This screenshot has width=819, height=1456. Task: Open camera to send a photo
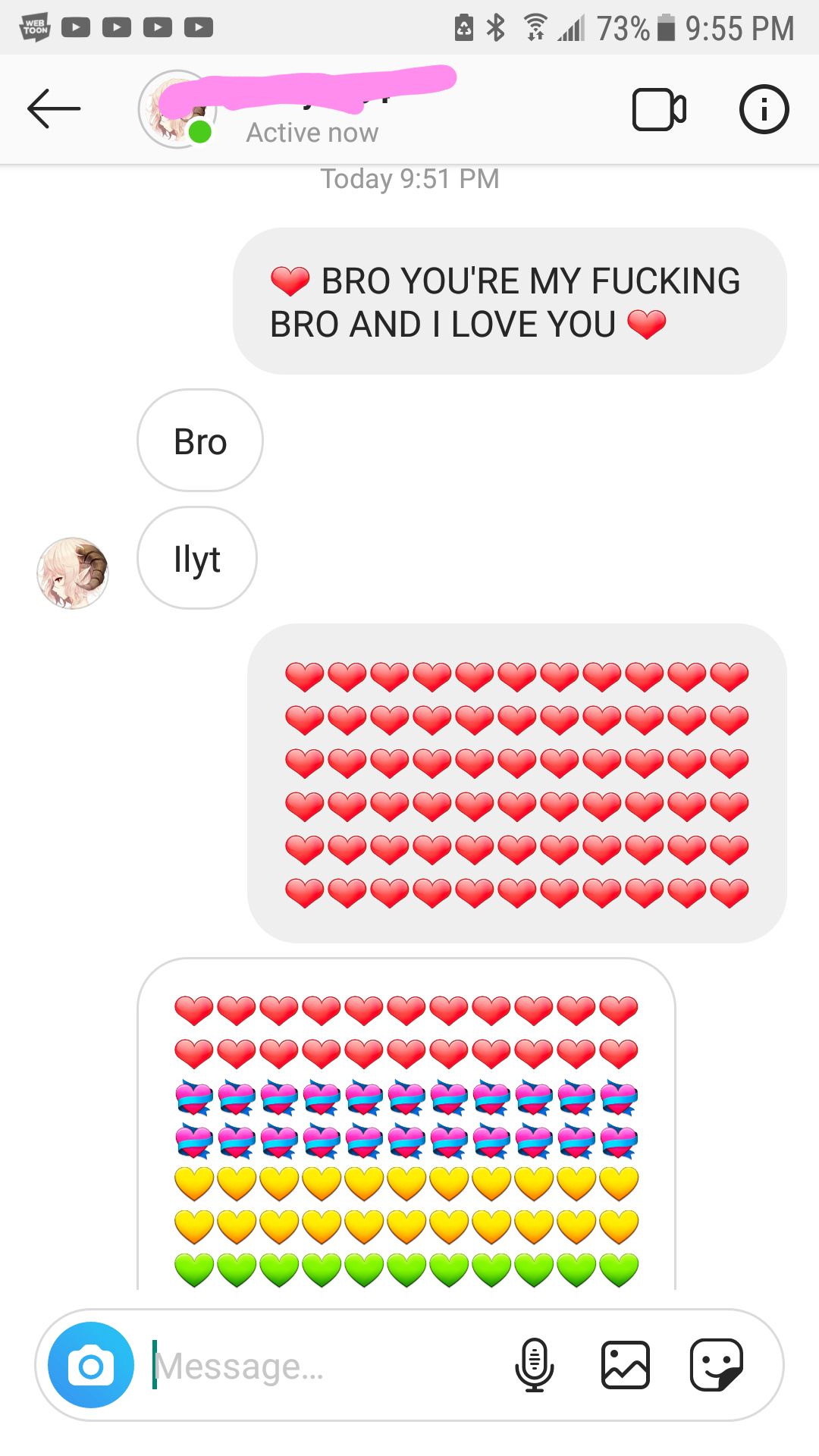tap(91, 1366)
